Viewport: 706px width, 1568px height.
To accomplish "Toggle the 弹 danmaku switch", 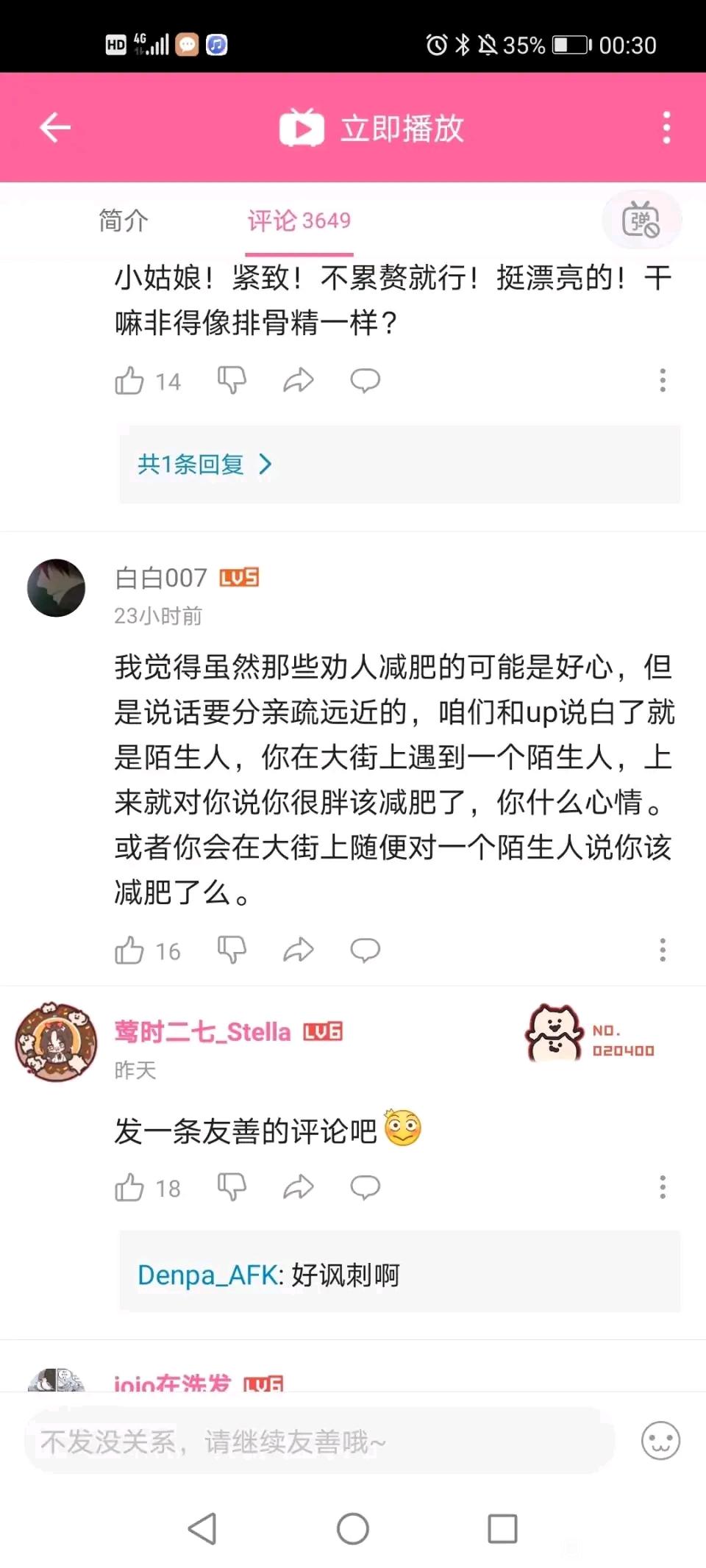I will (641, 220).
